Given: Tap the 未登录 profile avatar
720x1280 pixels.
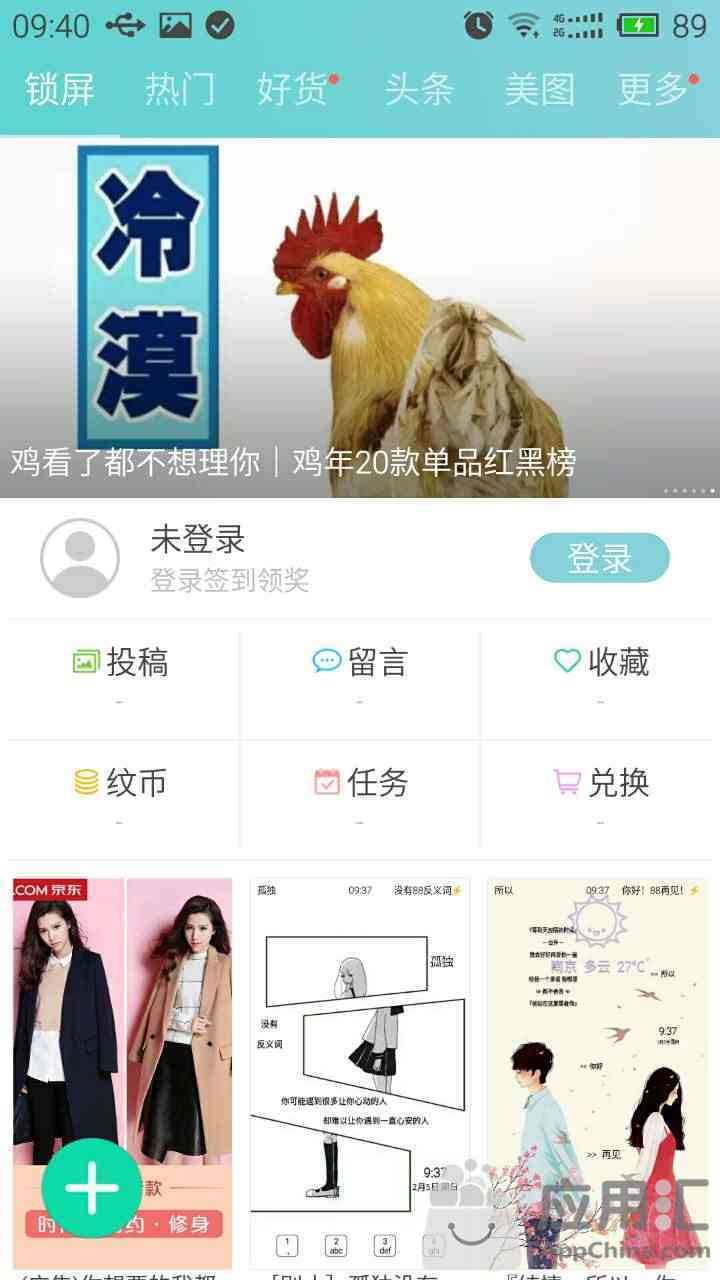Looking at the screenshot, I should pyautogui.click(x=80, y=558).
